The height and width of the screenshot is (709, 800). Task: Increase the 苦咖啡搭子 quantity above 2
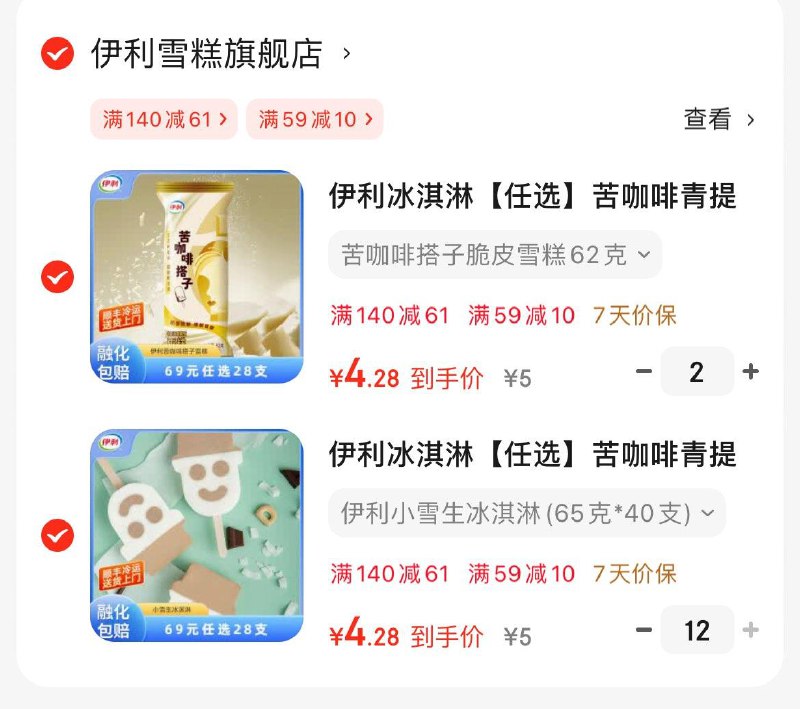[x=750, y=372]
